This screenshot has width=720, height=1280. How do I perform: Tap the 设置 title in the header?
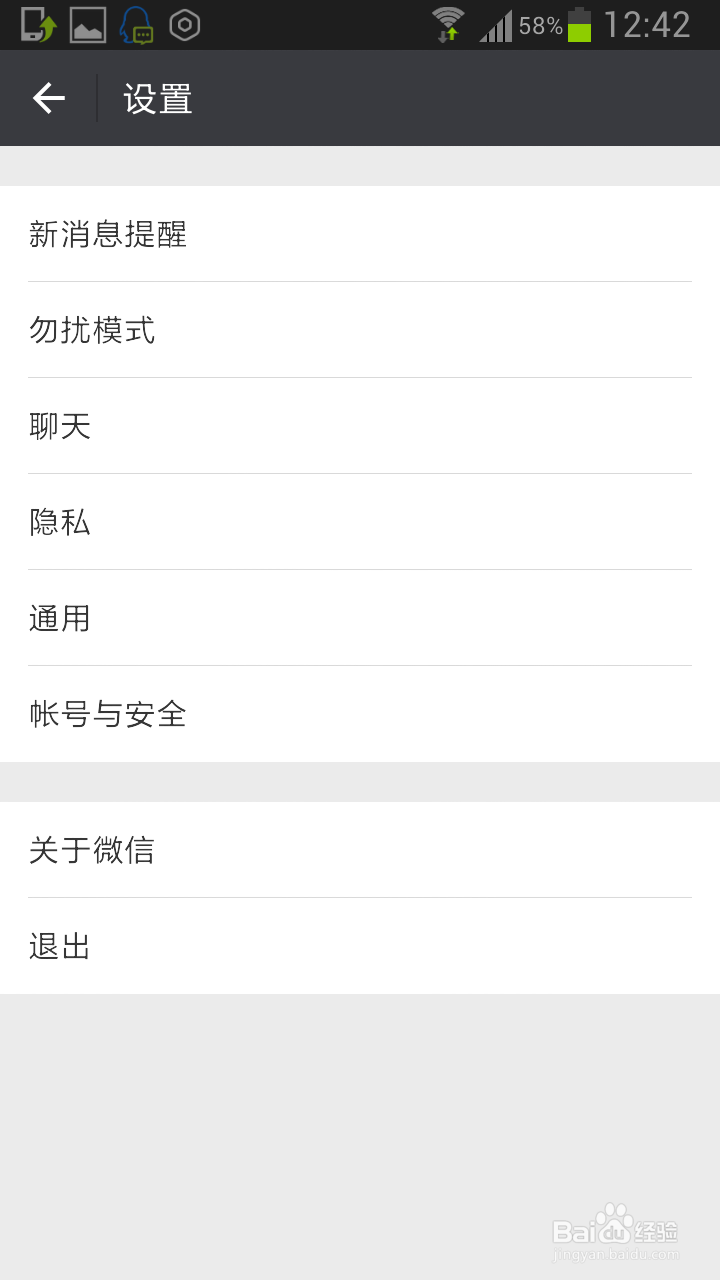[x=157, y=98]
